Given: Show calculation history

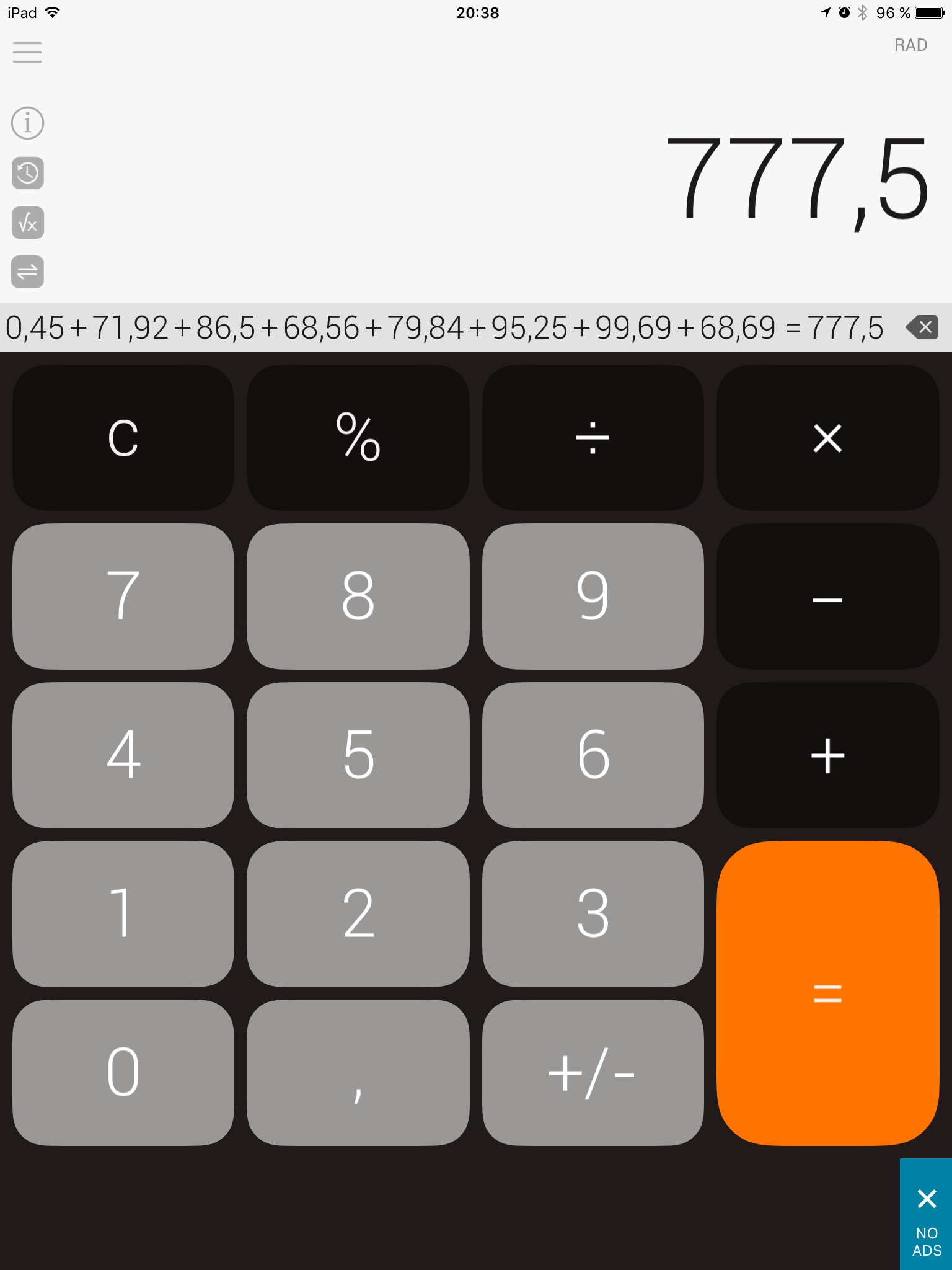Looking at the screenshot, I should [27, 172].
